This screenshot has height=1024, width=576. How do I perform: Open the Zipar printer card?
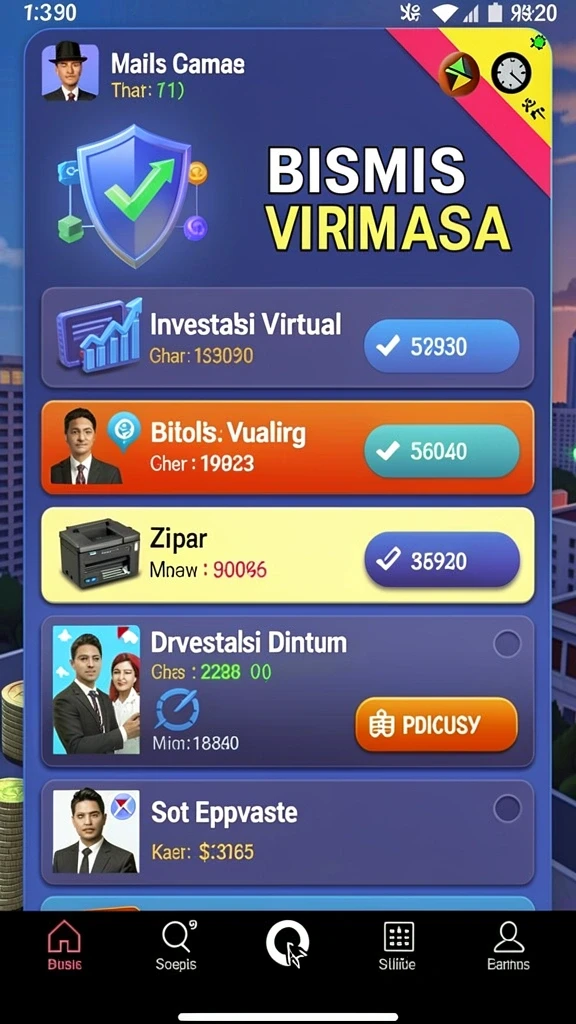287,556
